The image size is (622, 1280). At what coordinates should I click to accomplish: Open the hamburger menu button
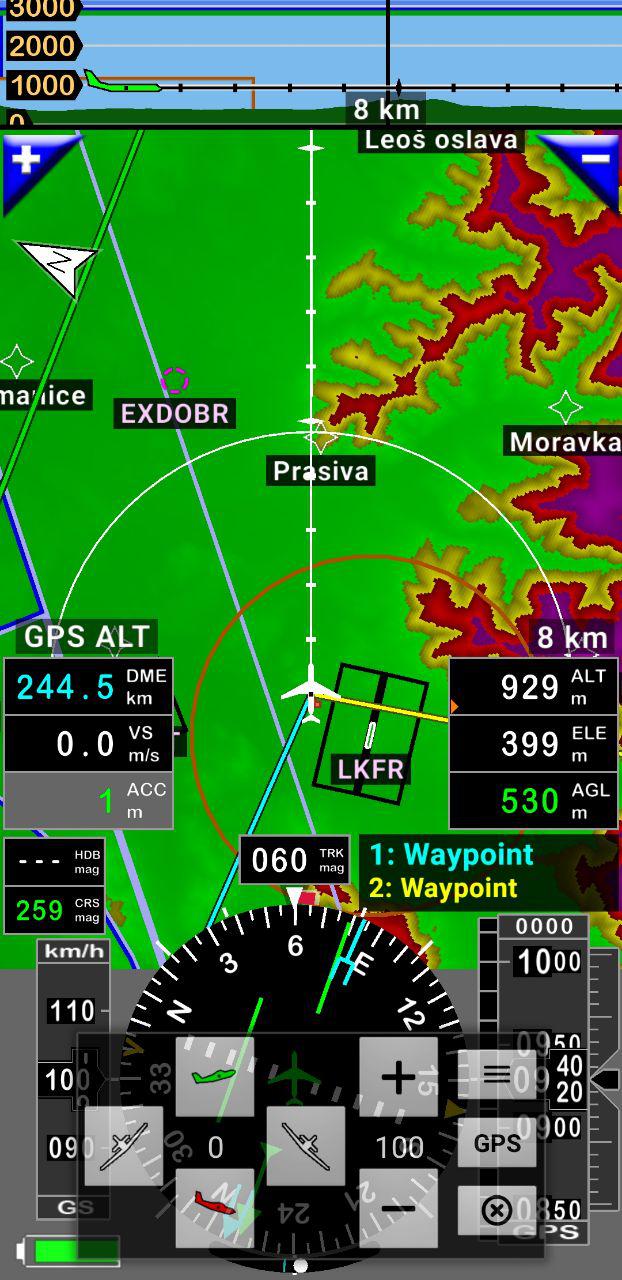[x=497, y=1075]
